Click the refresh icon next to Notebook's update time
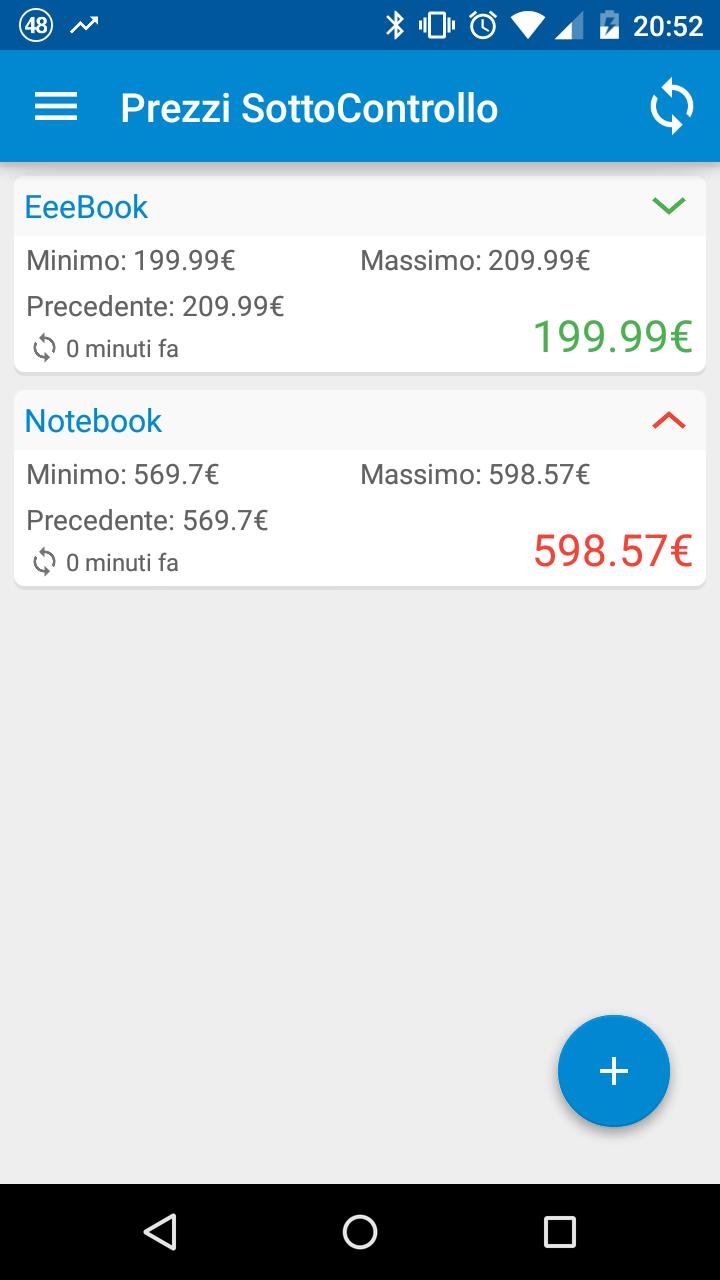The height and width of the screenshot is (1280, 720). (x=43, y=562)
